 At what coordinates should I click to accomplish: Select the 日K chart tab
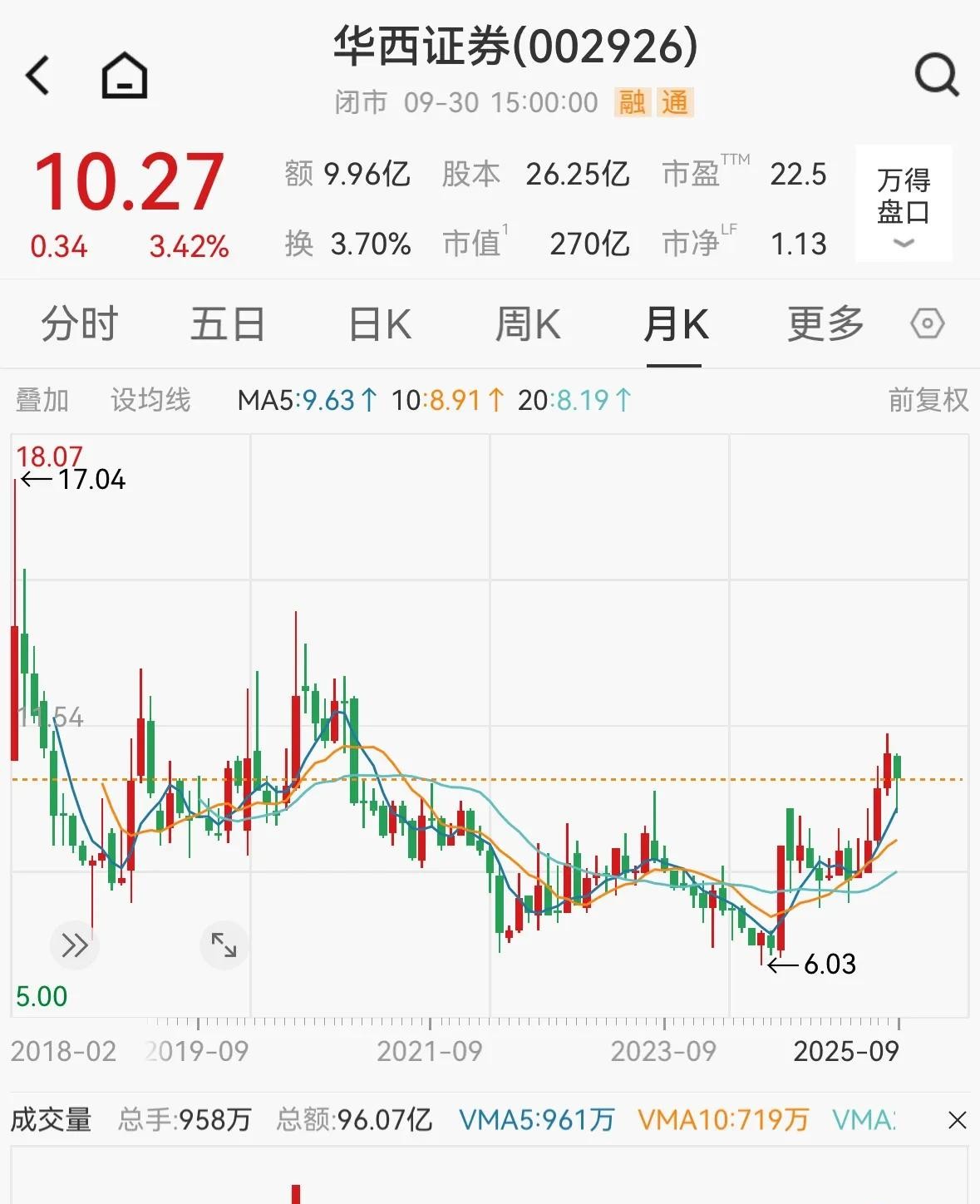(x=380, y=323)
